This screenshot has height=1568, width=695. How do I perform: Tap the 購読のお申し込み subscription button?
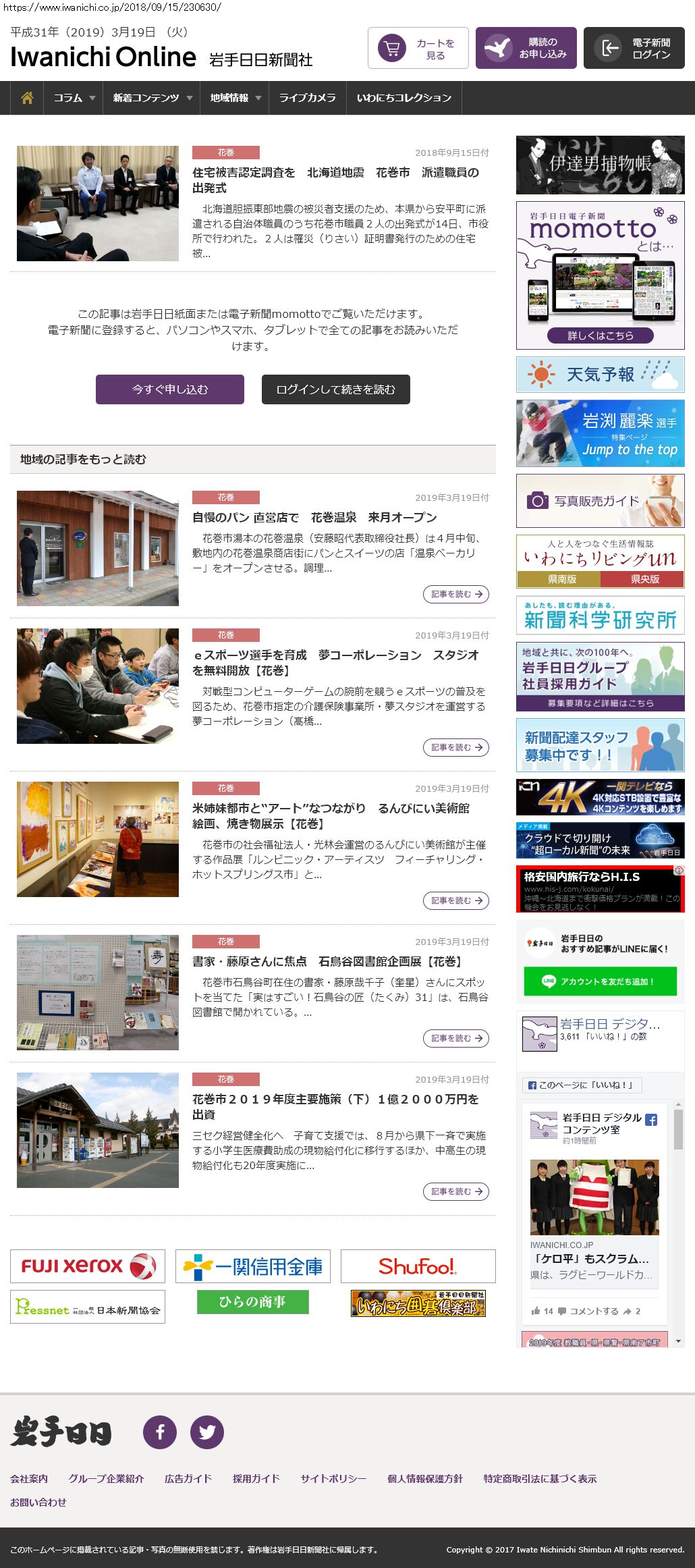[x=526, y=48]
